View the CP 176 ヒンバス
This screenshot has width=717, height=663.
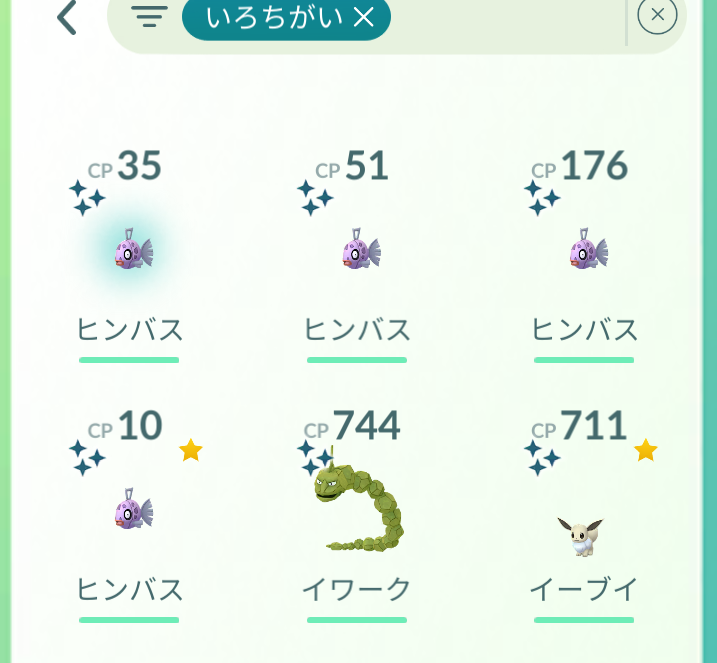click(587, 252)
